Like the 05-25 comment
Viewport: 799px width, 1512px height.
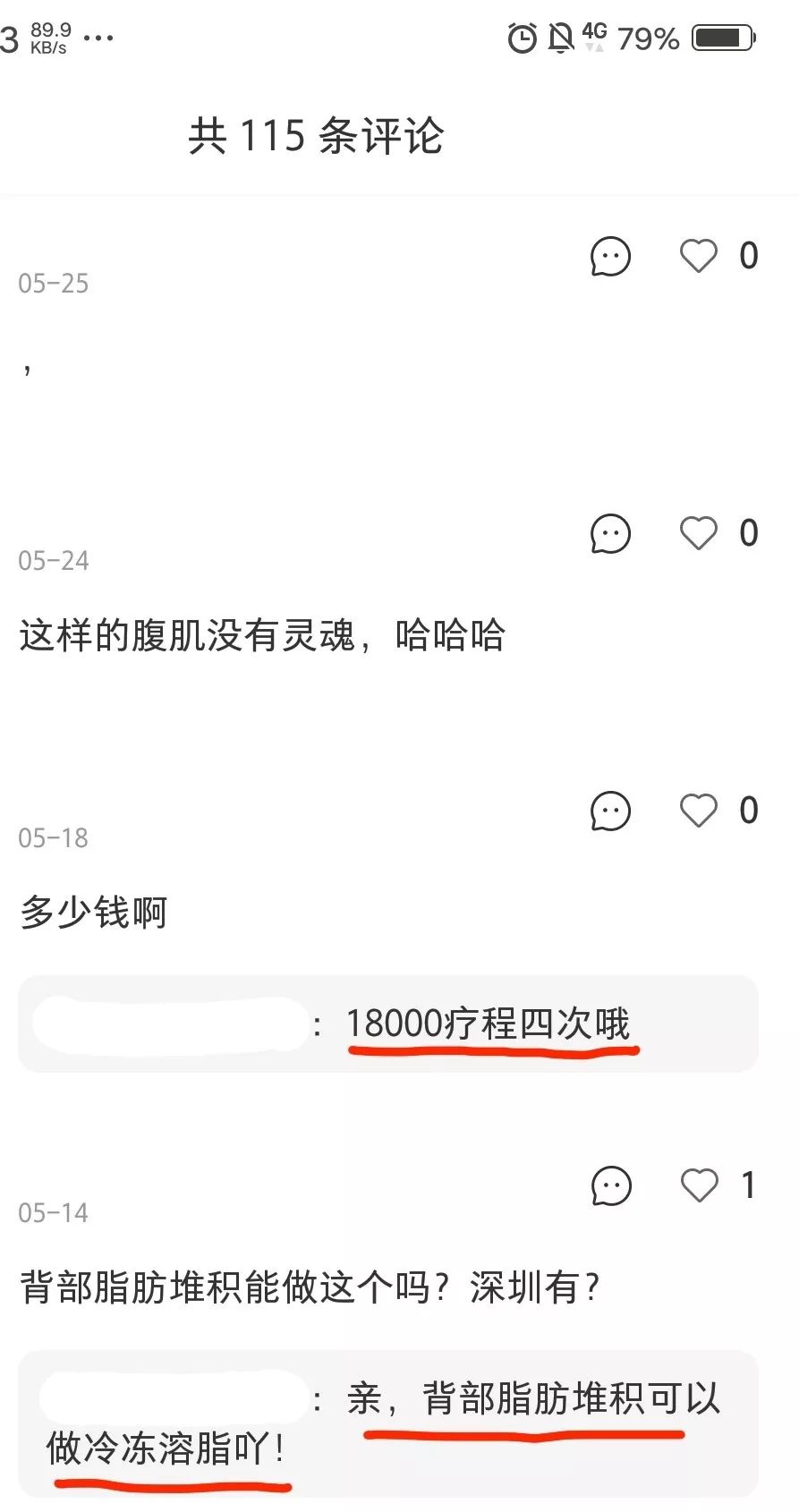pyautogui.click(x=698, y=256)
